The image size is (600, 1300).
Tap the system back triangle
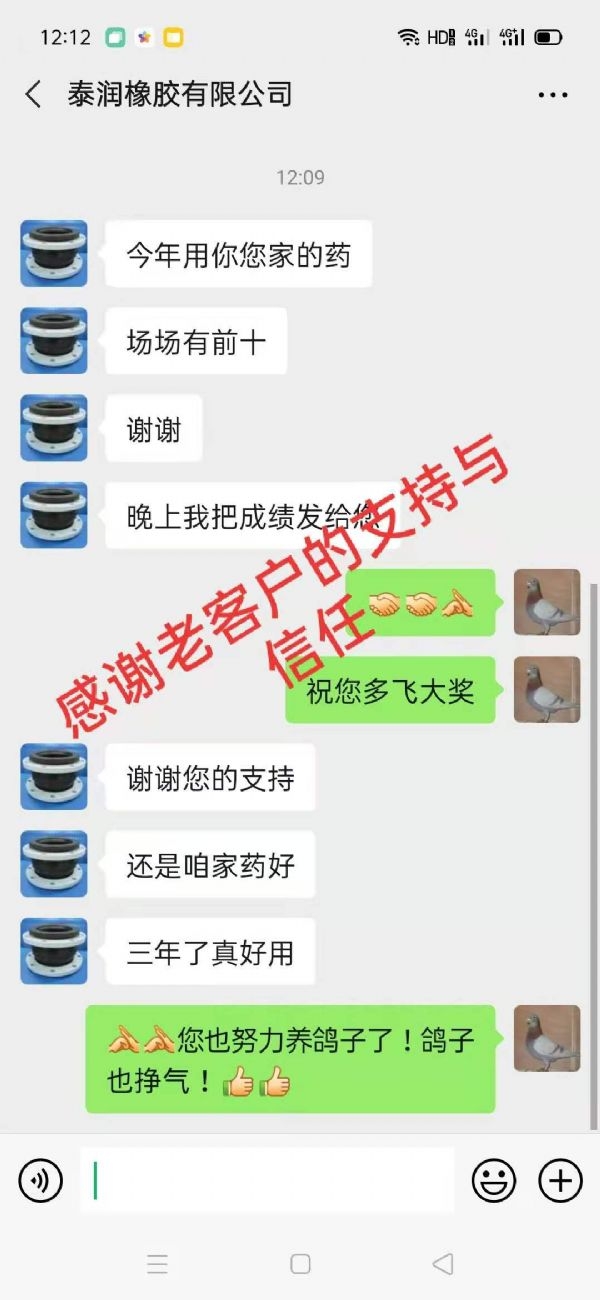coord(442,1264)
